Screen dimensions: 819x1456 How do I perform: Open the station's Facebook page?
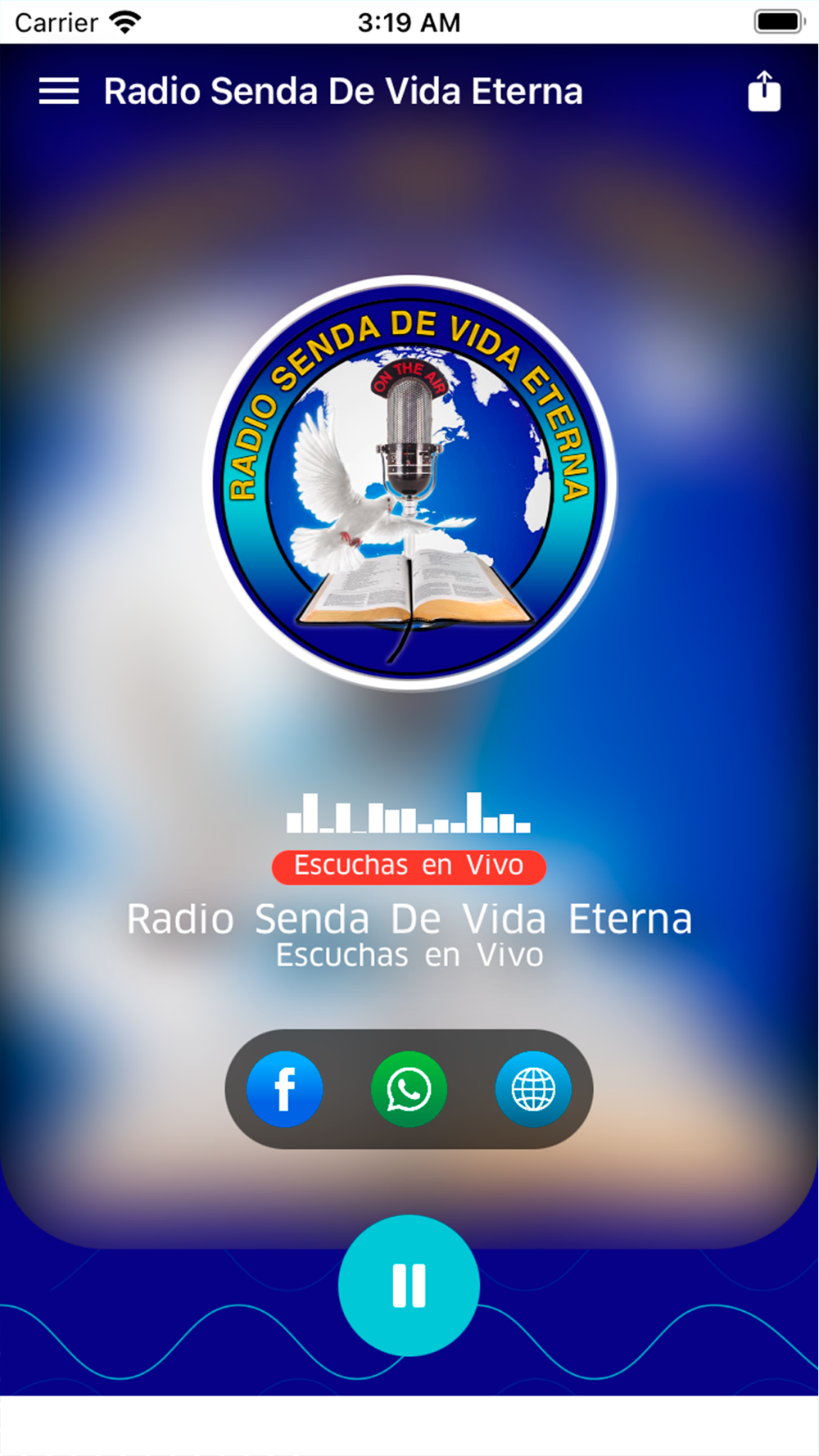(284, 1089)
